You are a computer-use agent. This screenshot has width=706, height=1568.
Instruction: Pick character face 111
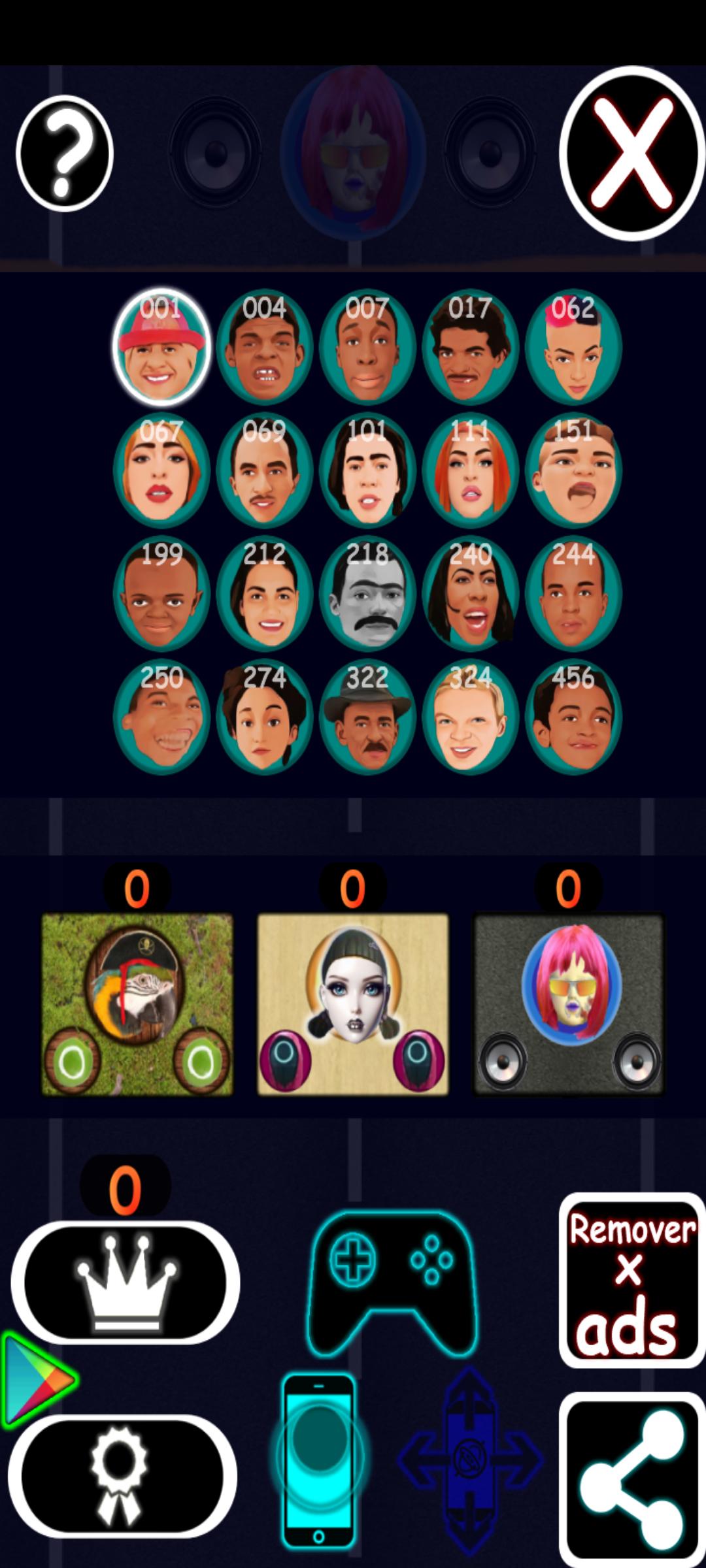(471, 470)
